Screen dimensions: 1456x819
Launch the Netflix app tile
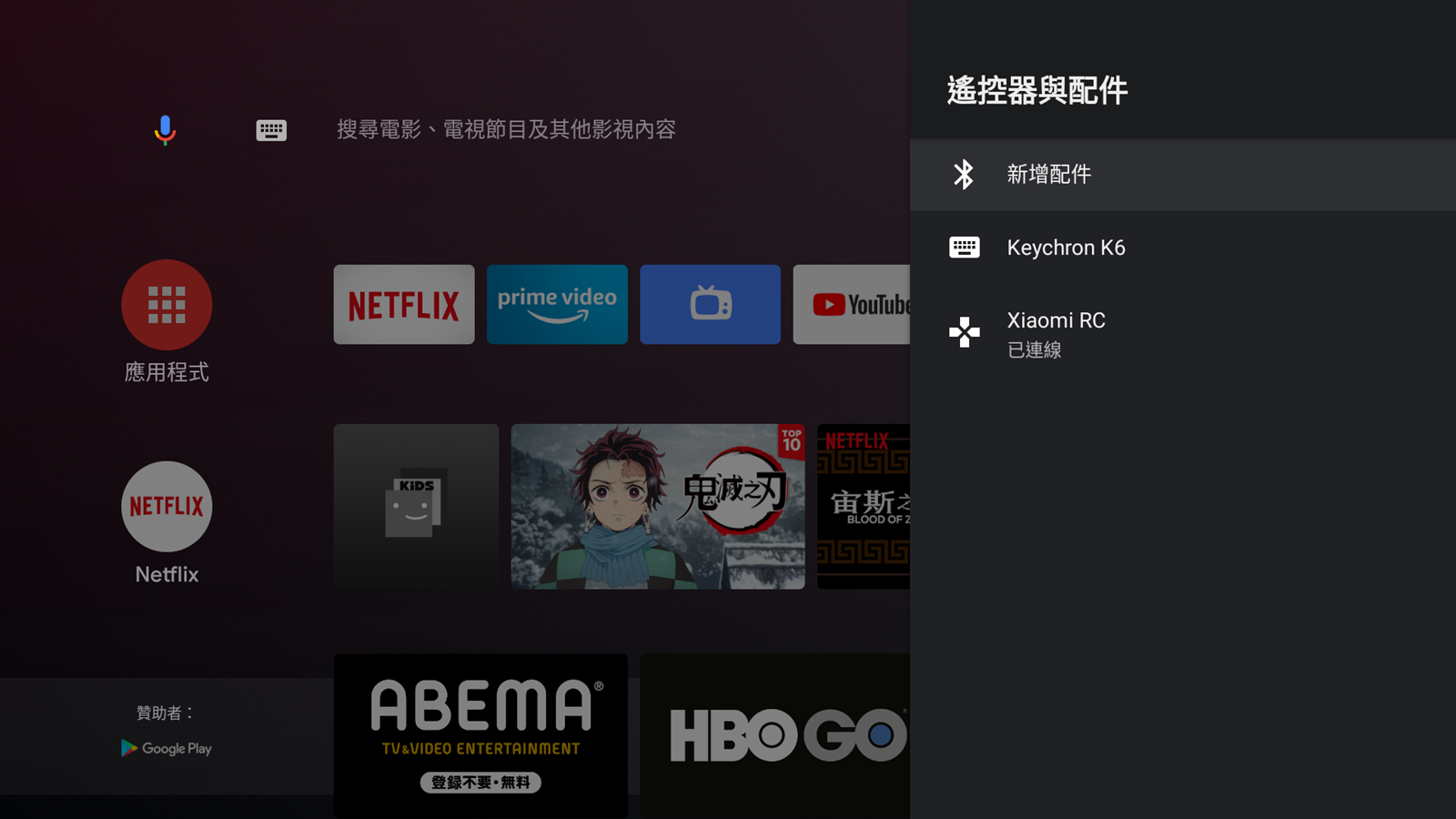pos(404,305)
